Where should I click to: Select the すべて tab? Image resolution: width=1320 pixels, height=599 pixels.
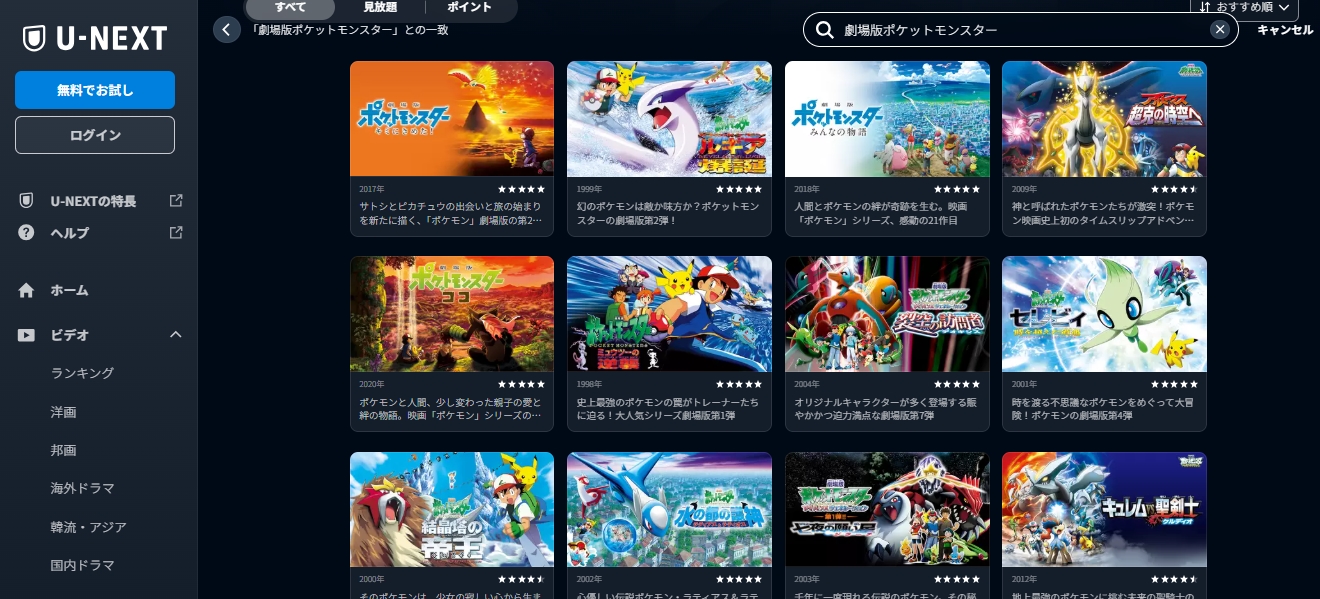(291, 7)
